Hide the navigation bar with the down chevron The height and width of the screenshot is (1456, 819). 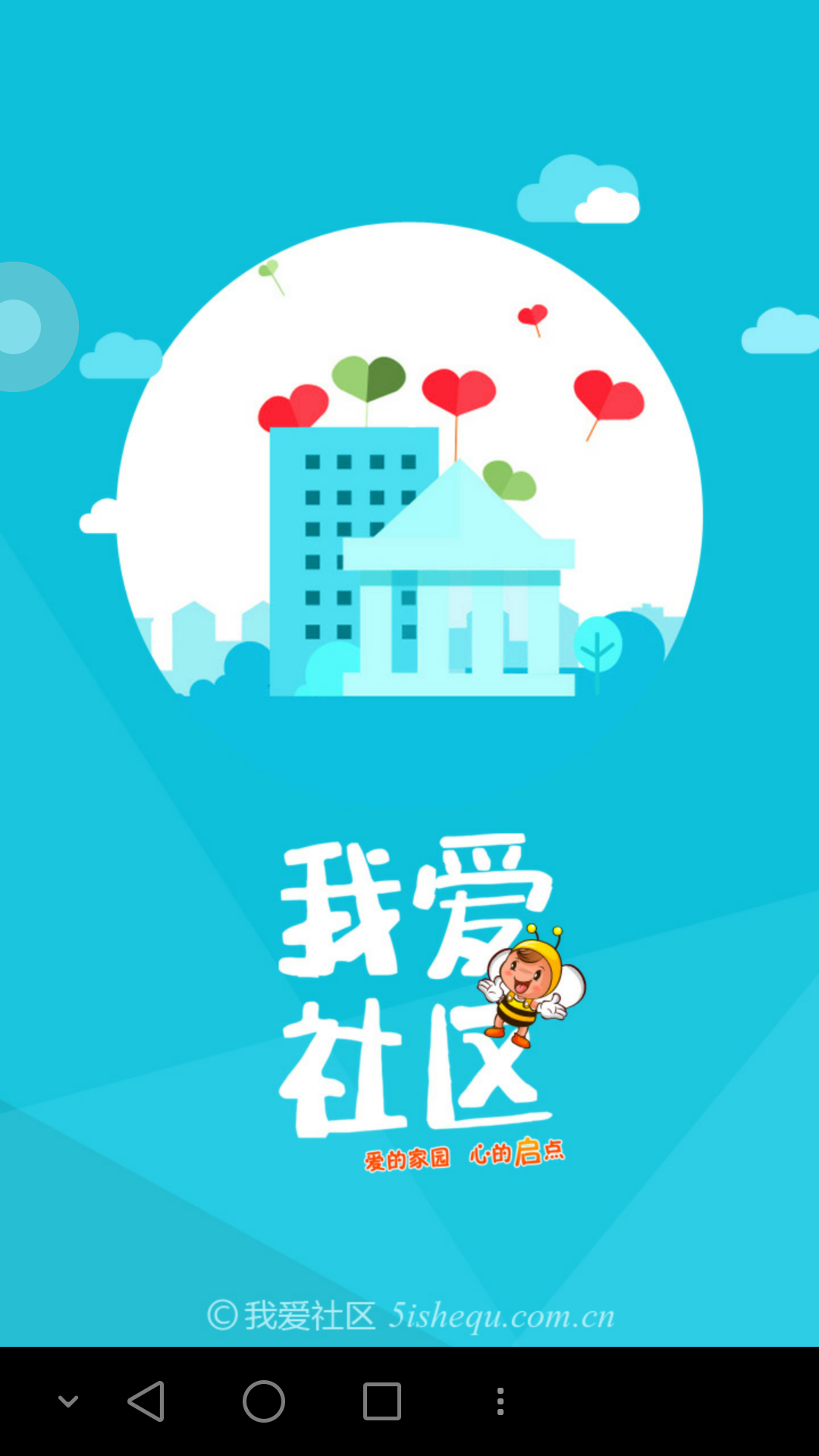click(68, 1401)
